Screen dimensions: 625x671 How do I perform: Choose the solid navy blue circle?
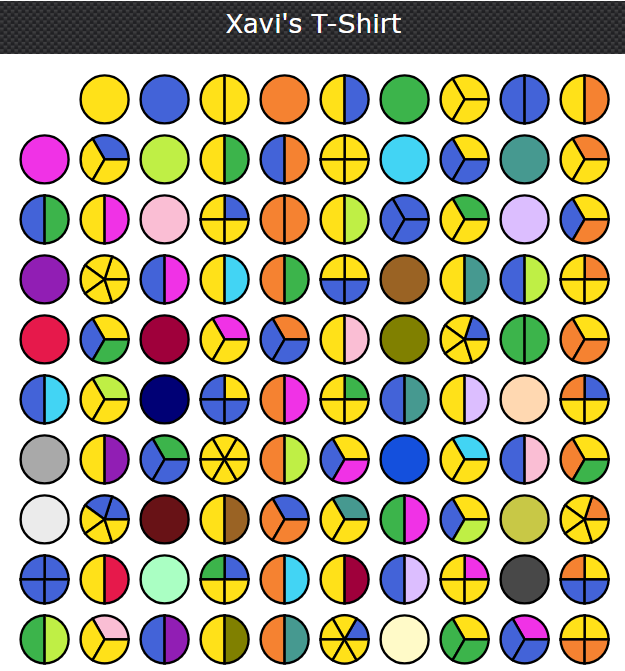tap(165, 400)
